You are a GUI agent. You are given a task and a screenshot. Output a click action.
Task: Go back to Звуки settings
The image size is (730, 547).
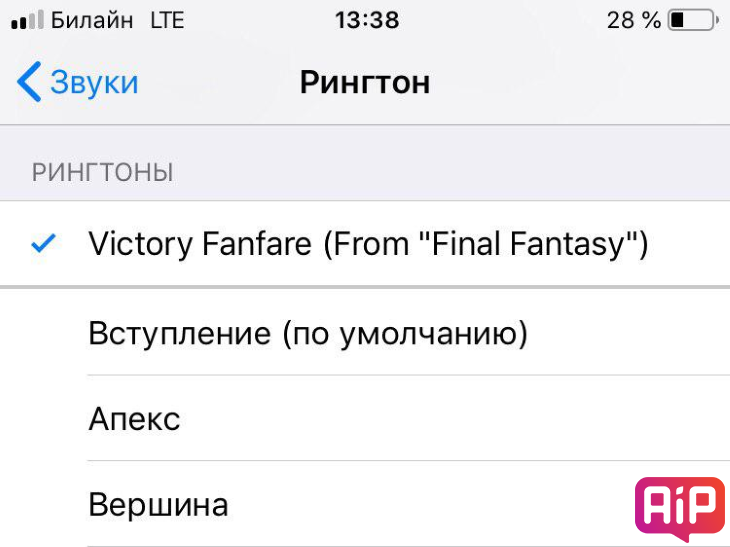point(78,82)
